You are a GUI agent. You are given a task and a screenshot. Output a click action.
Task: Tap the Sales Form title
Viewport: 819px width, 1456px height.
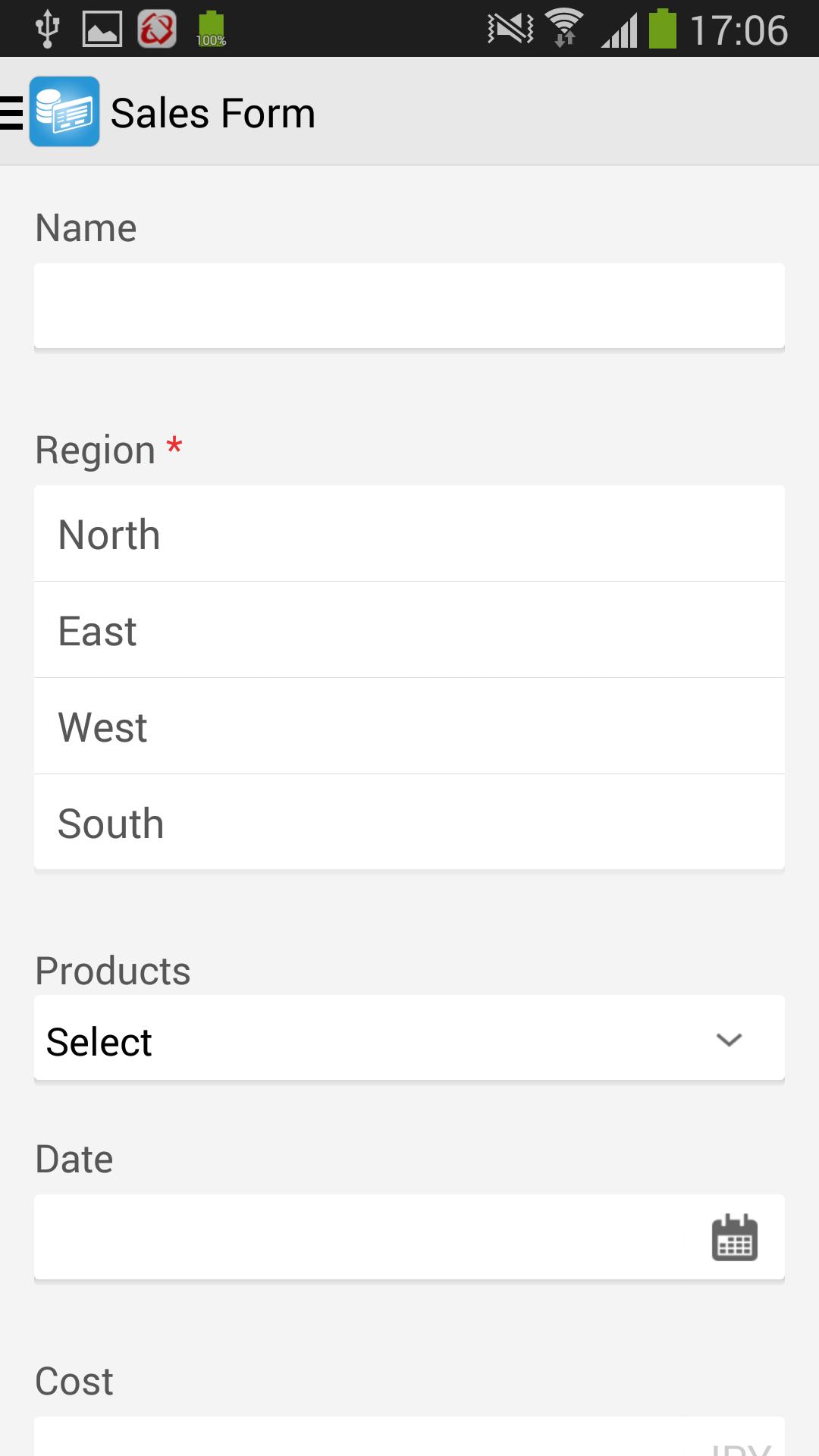tap(213, 111)
